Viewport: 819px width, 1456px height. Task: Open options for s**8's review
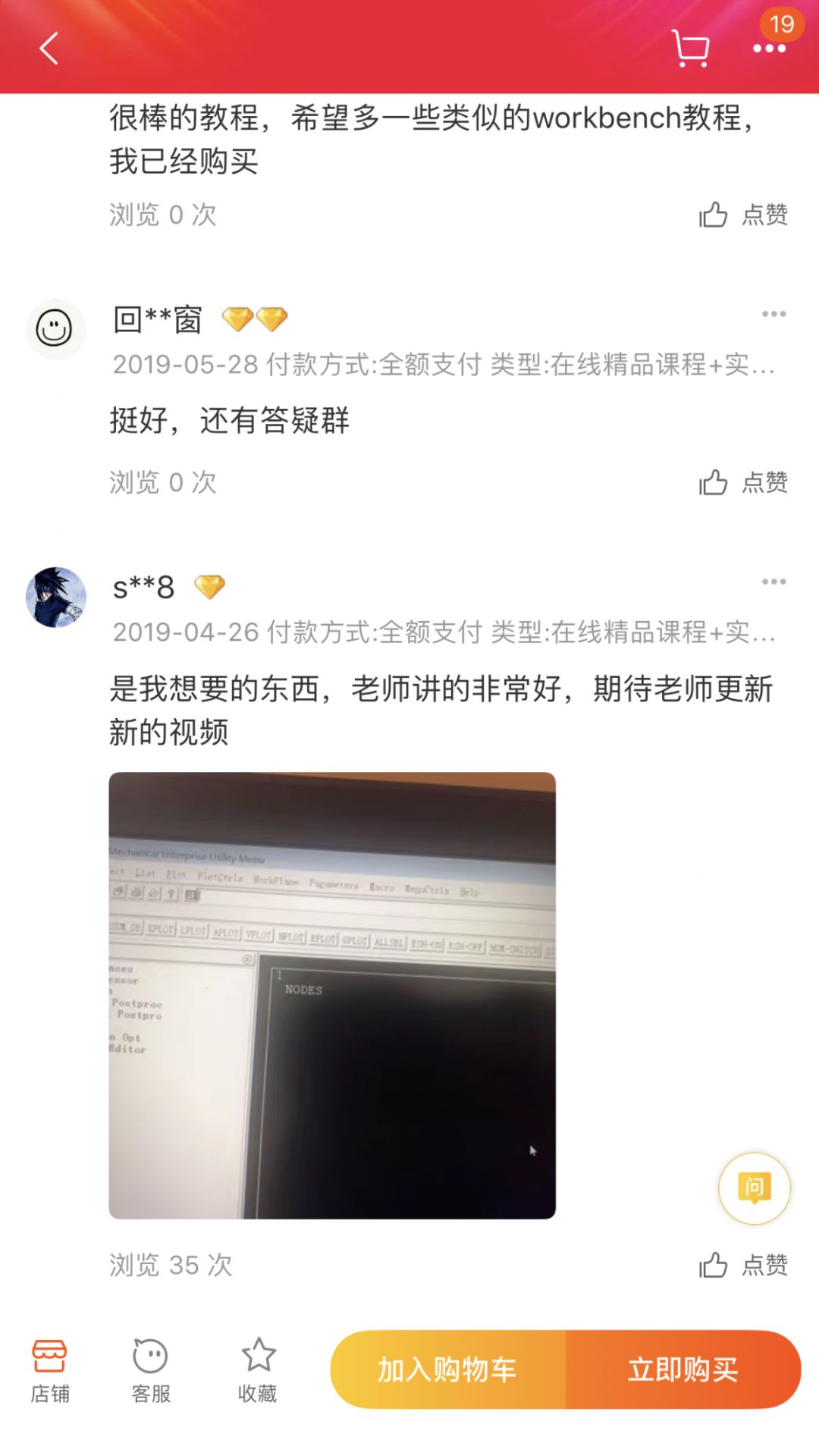(773, 582)
